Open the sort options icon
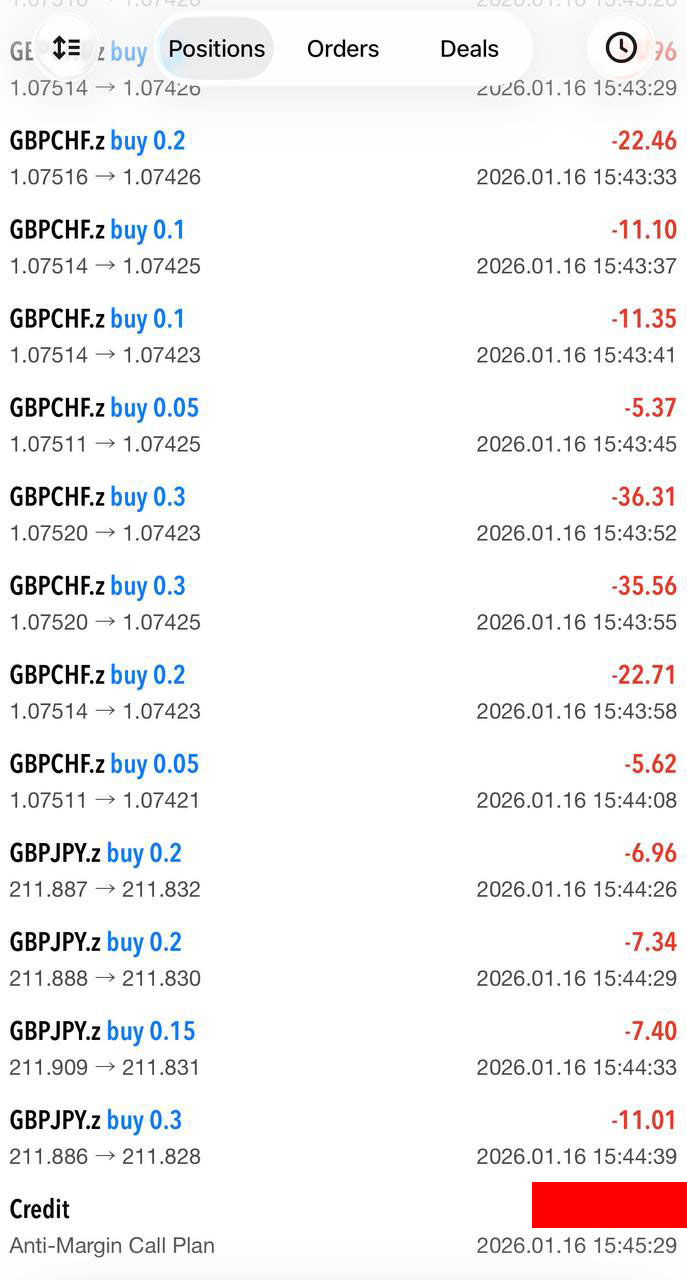687x1280 pixels. pos(66,48)
